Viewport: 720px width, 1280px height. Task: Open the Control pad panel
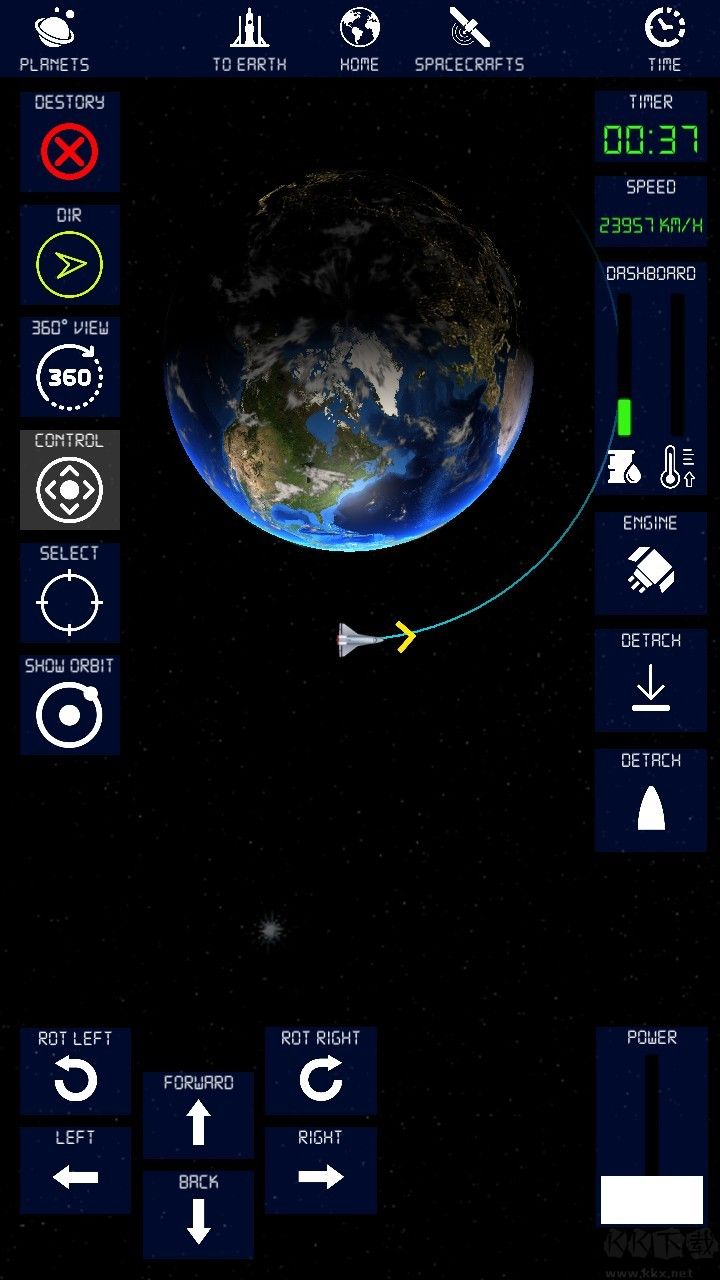(x=69, y=488)
